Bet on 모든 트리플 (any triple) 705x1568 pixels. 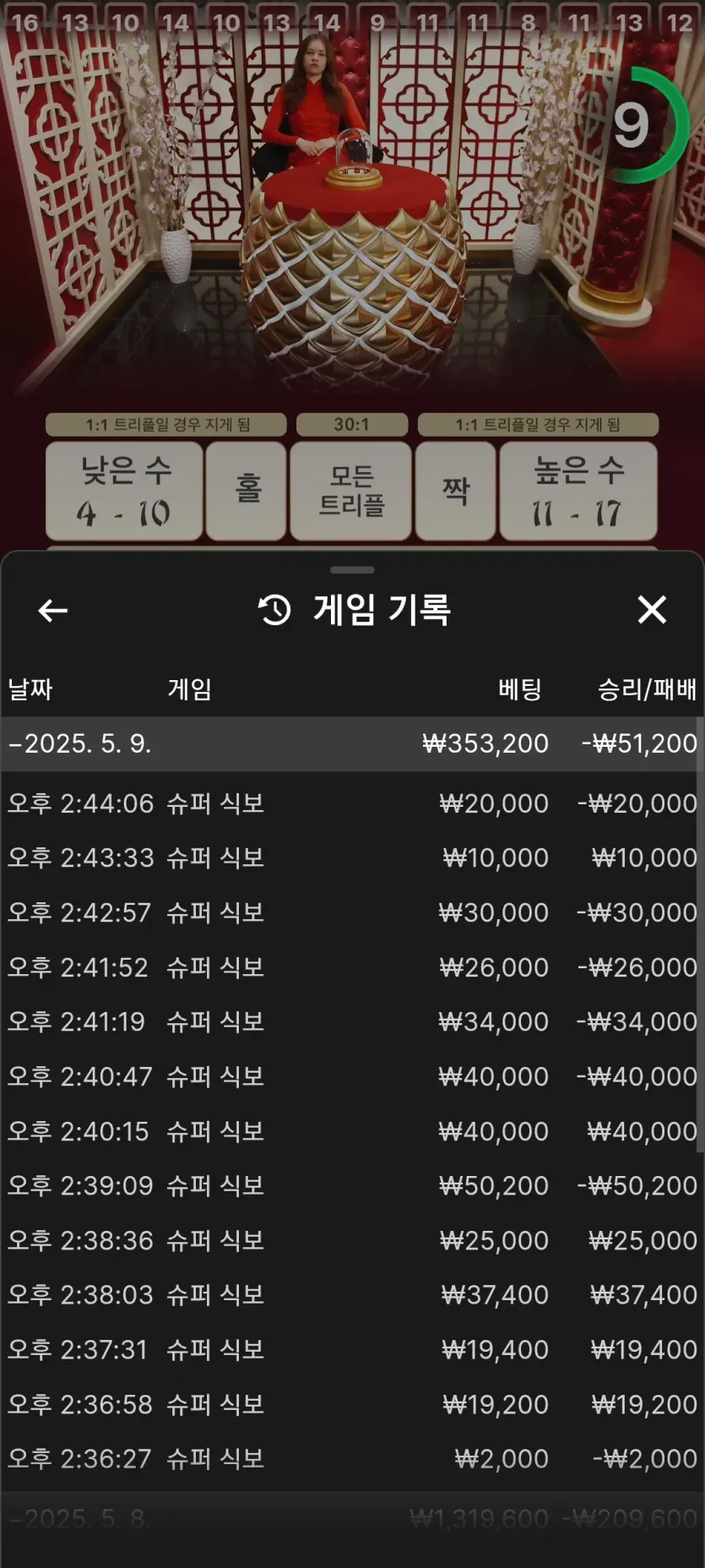coord(351,491)
